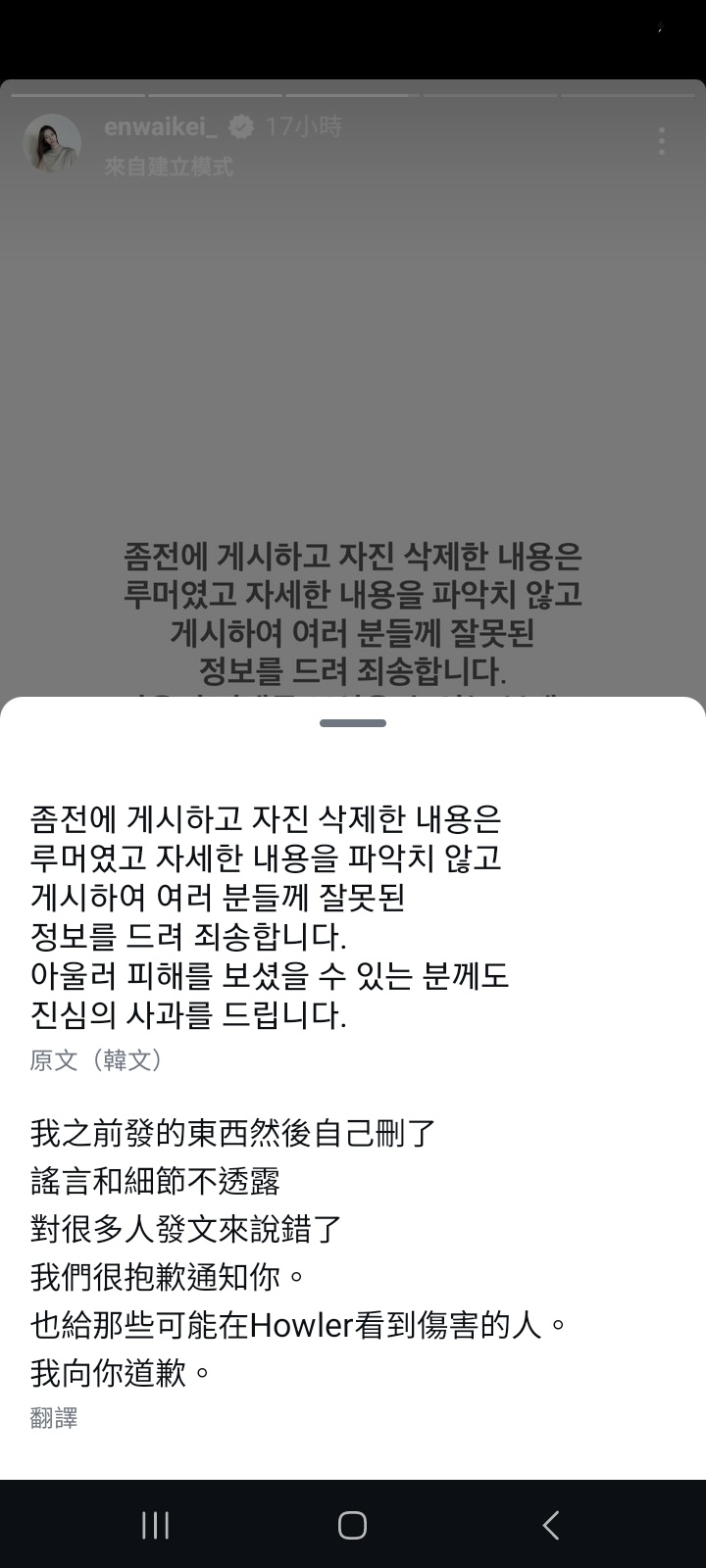Open the story overflow menu
The height and width of the screenshot is (1568, 706).
662,141
